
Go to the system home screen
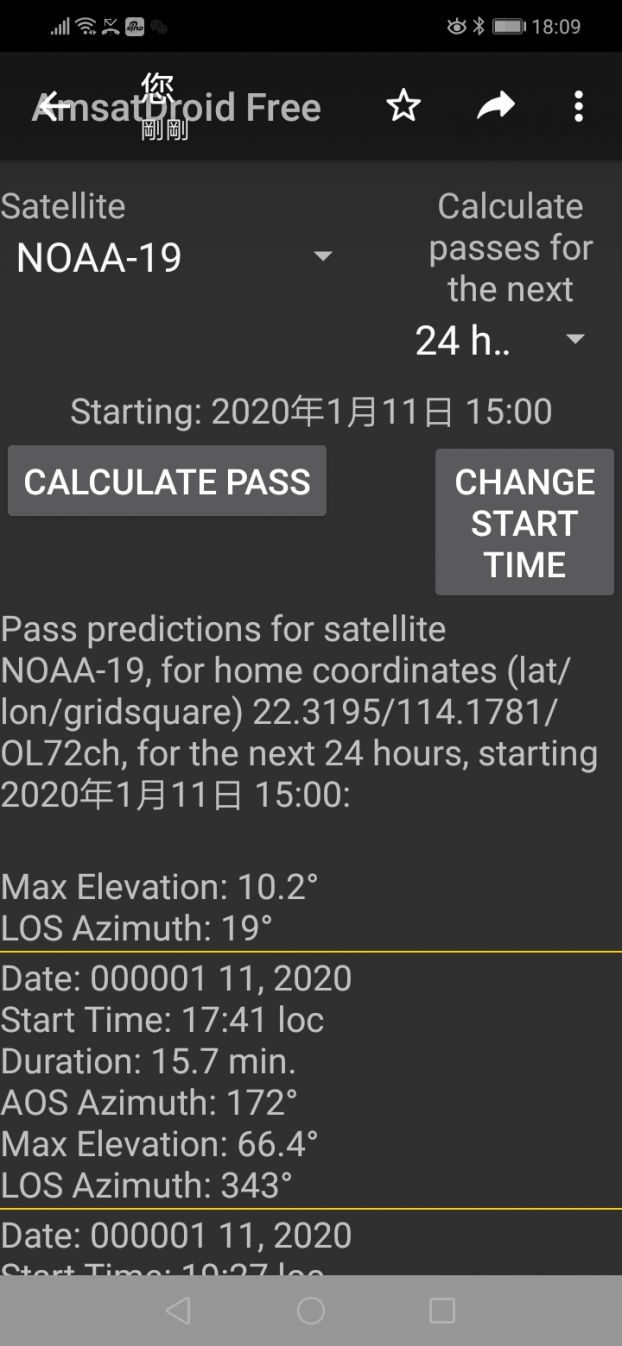(x=311, y=1310)
